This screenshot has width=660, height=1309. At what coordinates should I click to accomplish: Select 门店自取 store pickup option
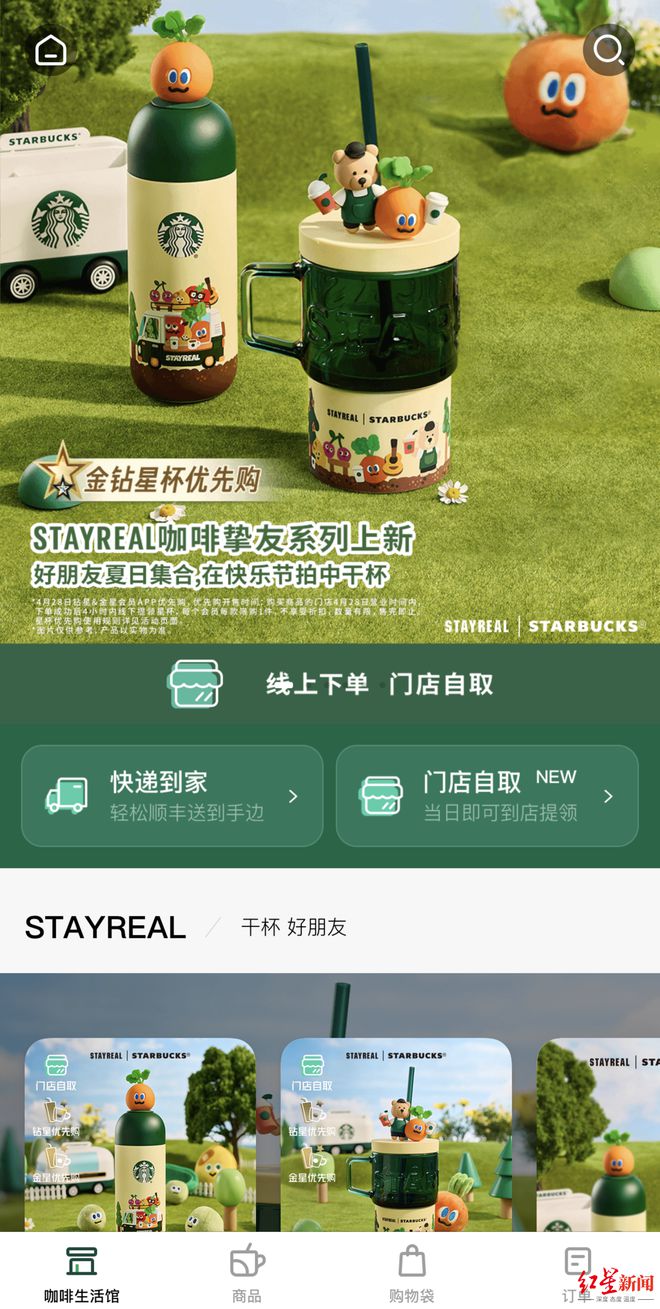(487, 796)
